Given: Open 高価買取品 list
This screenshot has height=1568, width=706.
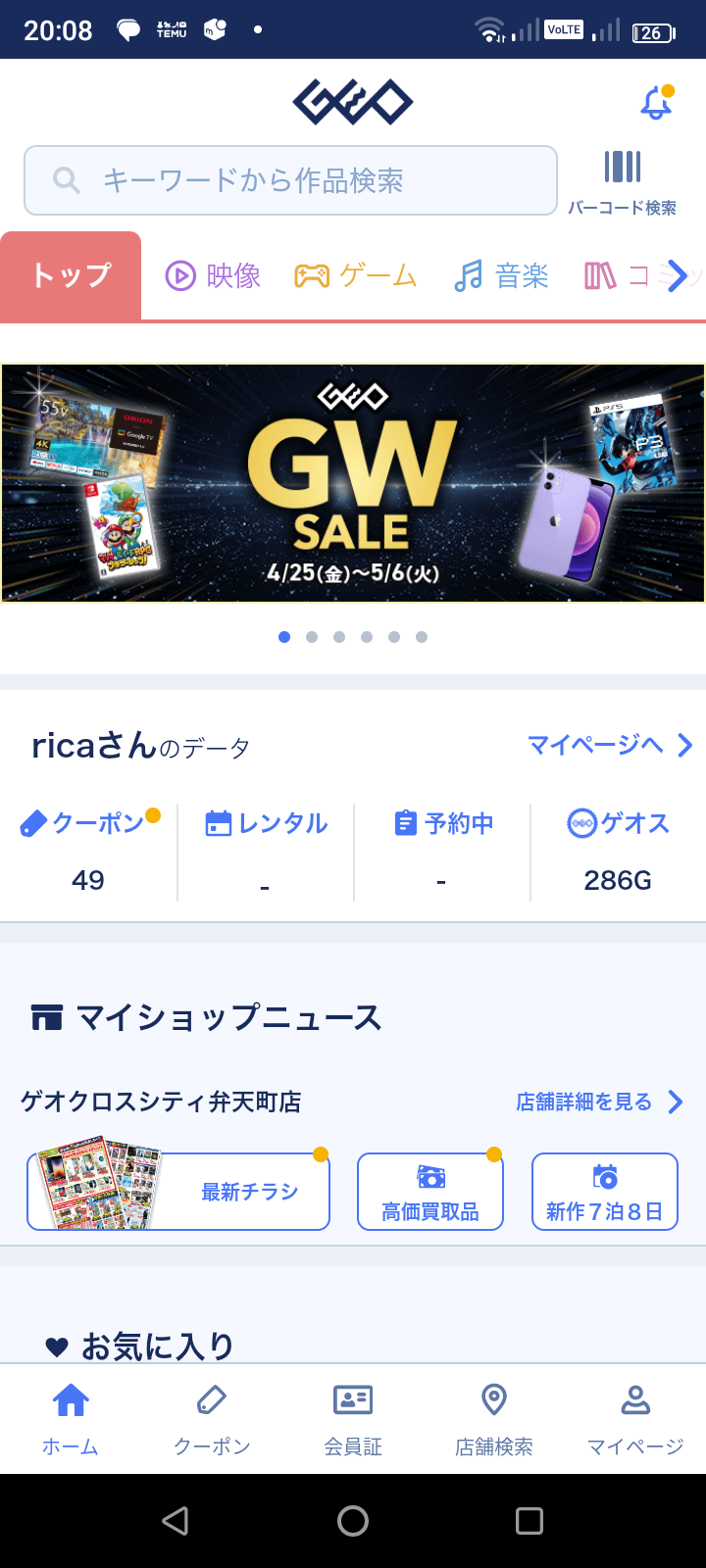Looking at the screenshot, I should [x=430, y=1192].
